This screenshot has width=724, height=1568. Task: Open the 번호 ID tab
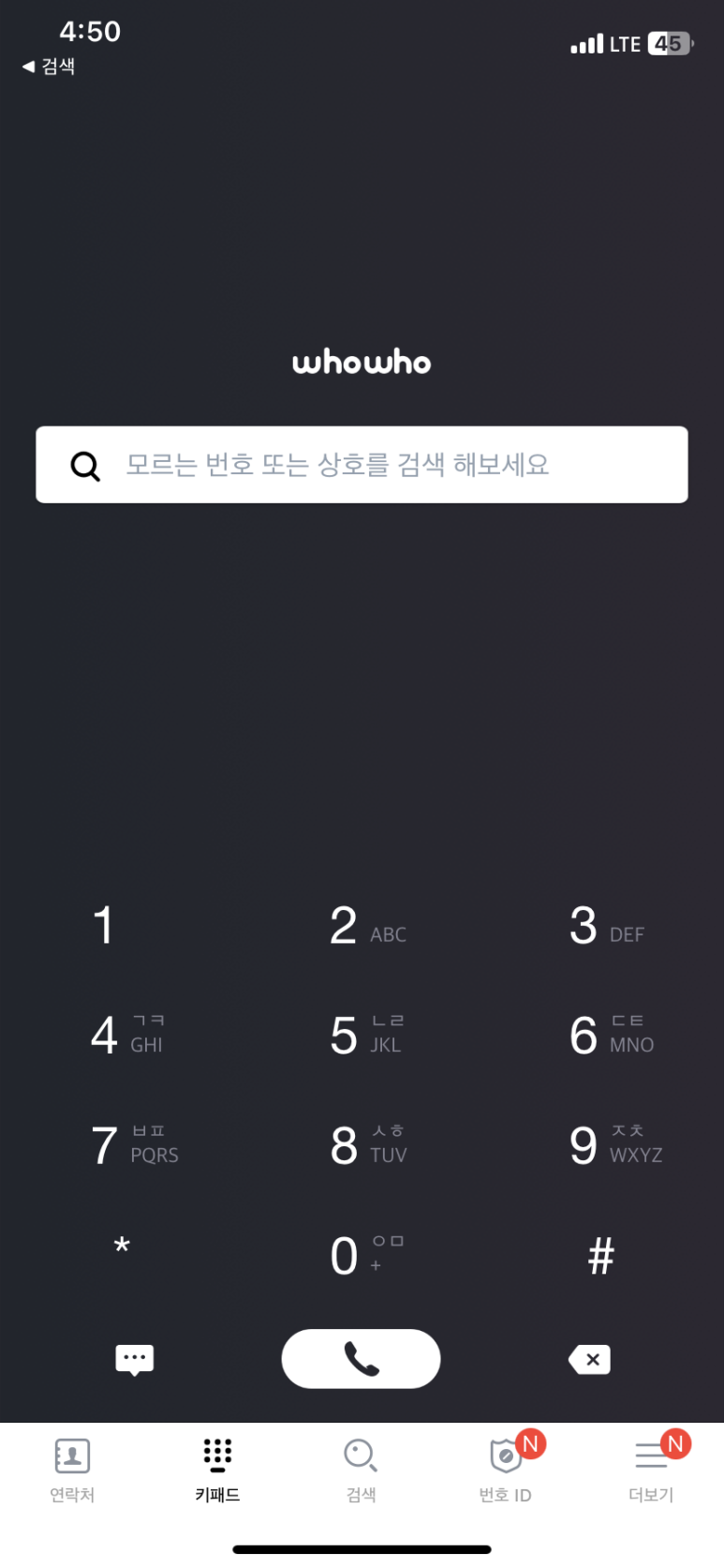(506, 1470)
